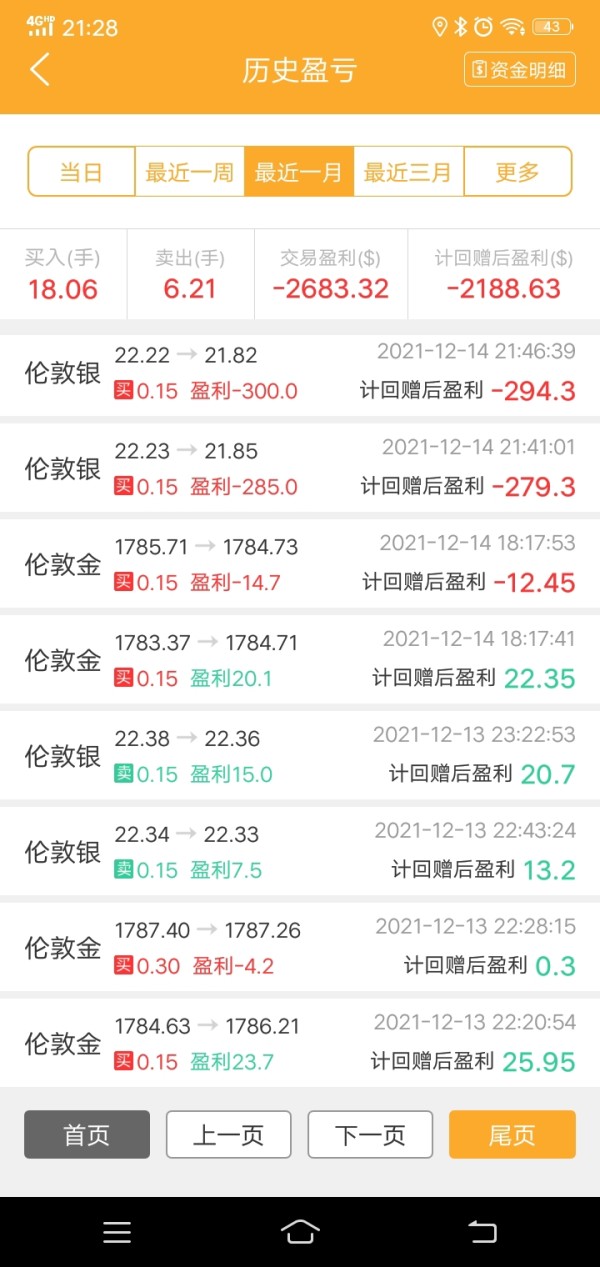This screenshot has height=1267, width=600.
Task: Tap the system home button
Action: coord(300,1232)
